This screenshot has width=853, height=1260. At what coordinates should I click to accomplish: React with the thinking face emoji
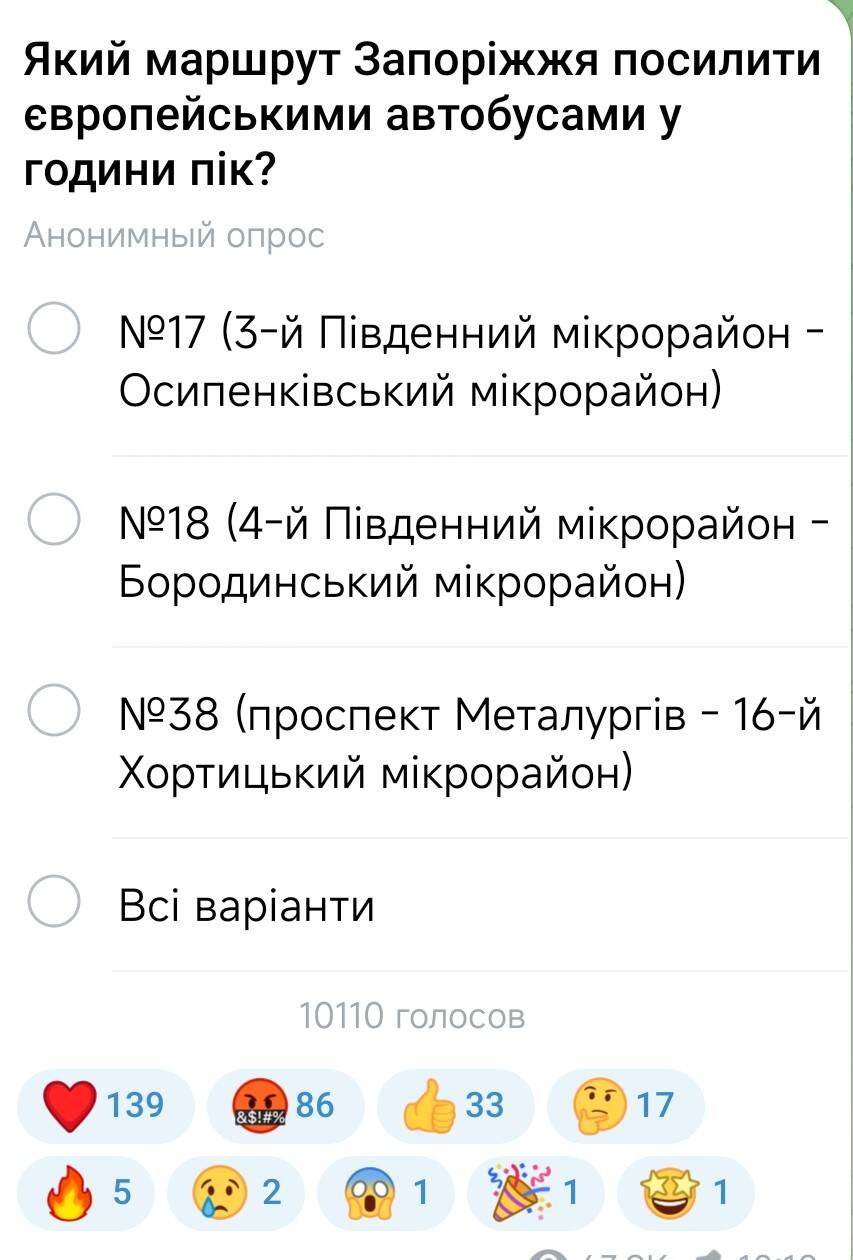coord(626,1105)
